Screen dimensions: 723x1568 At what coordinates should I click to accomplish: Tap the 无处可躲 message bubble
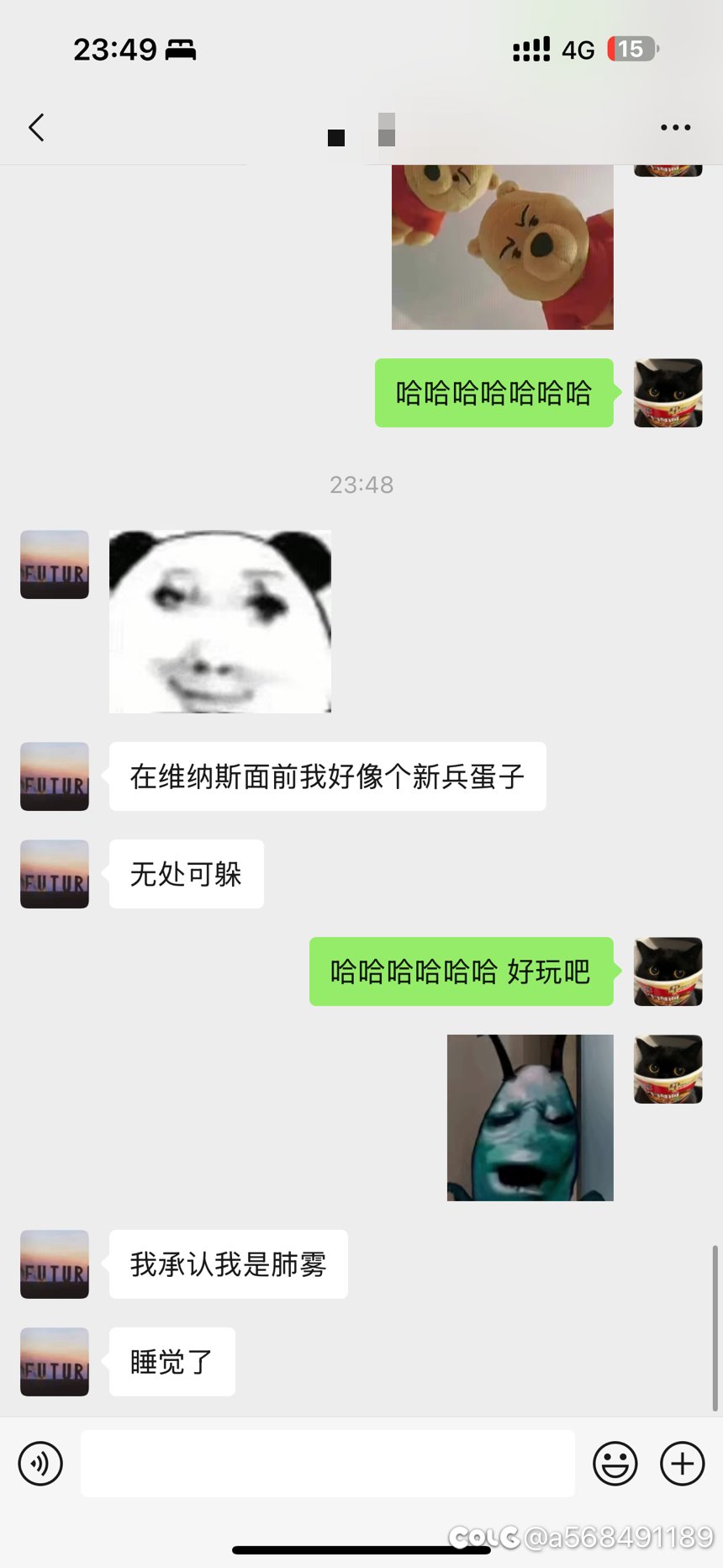185,873
